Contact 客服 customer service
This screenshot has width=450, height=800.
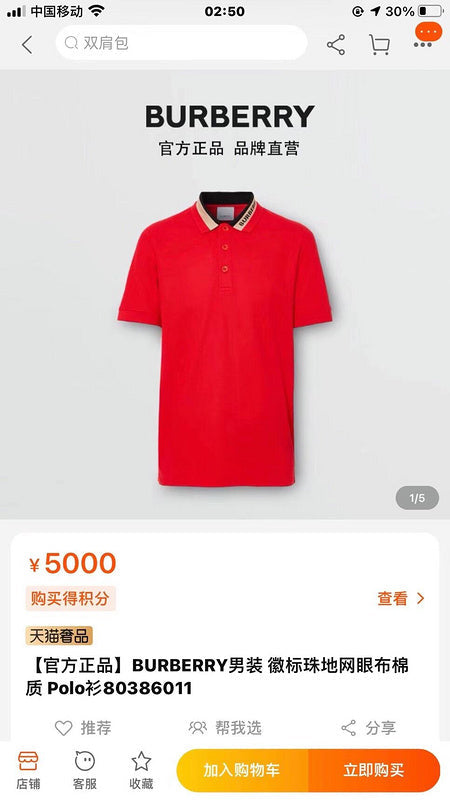coord(85,770)
